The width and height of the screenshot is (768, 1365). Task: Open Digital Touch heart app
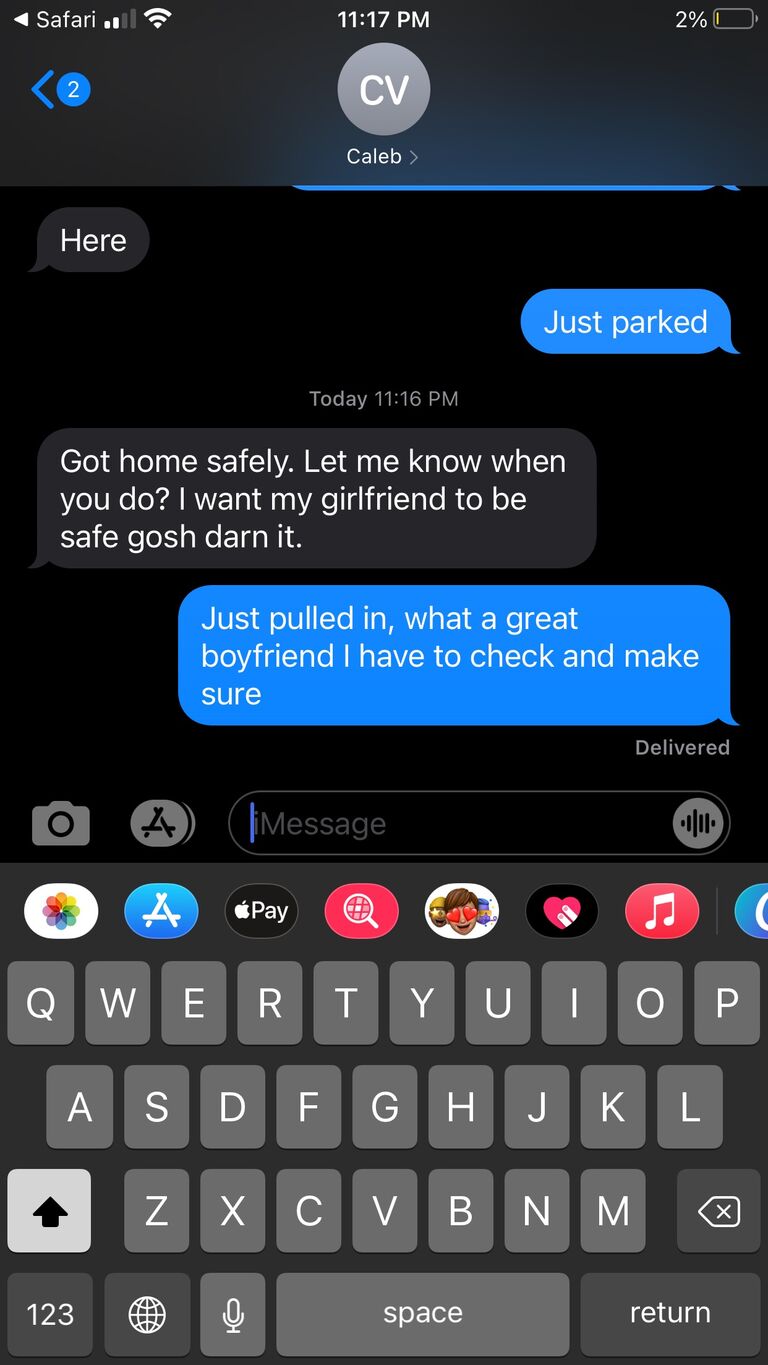(561, 911)
